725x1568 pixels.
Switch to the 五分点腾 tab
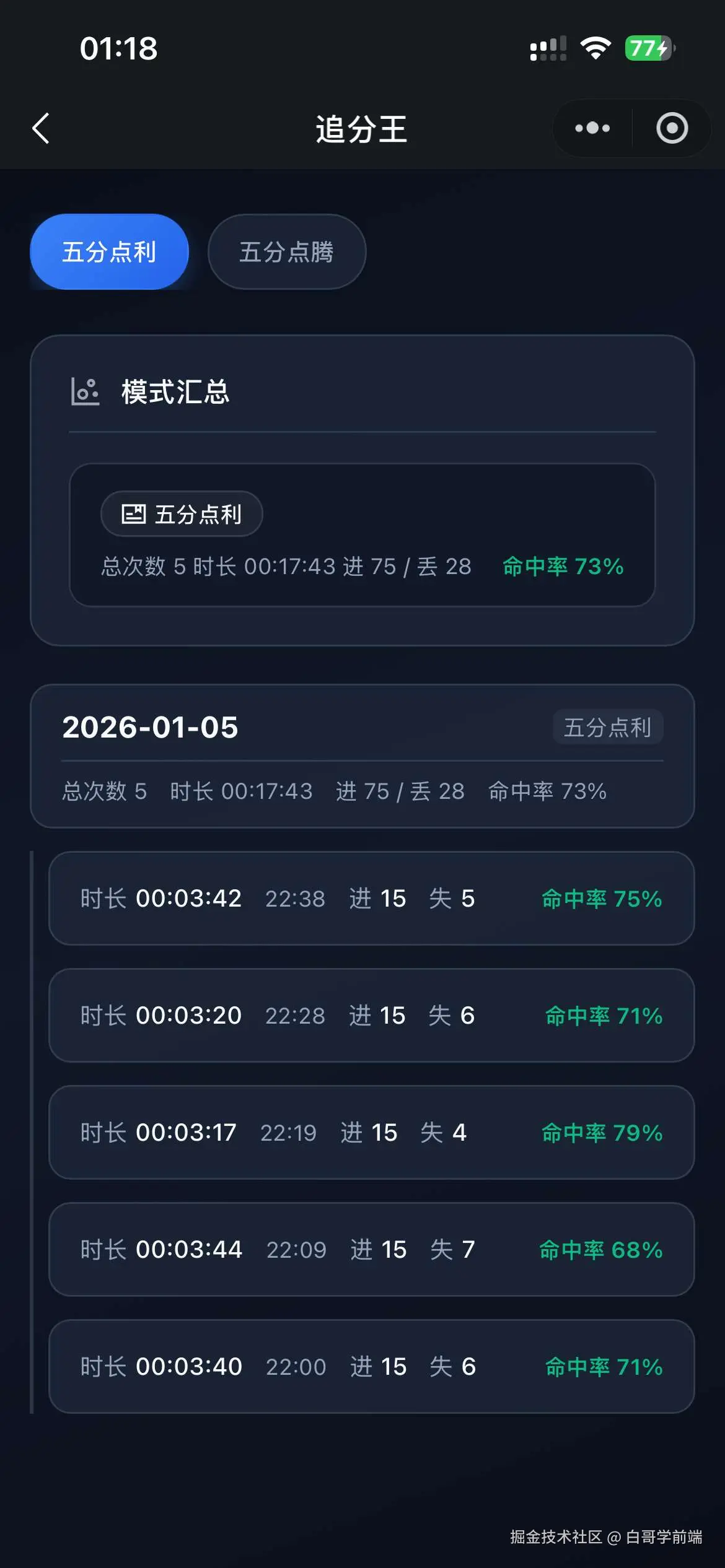[x=287, y=252]
